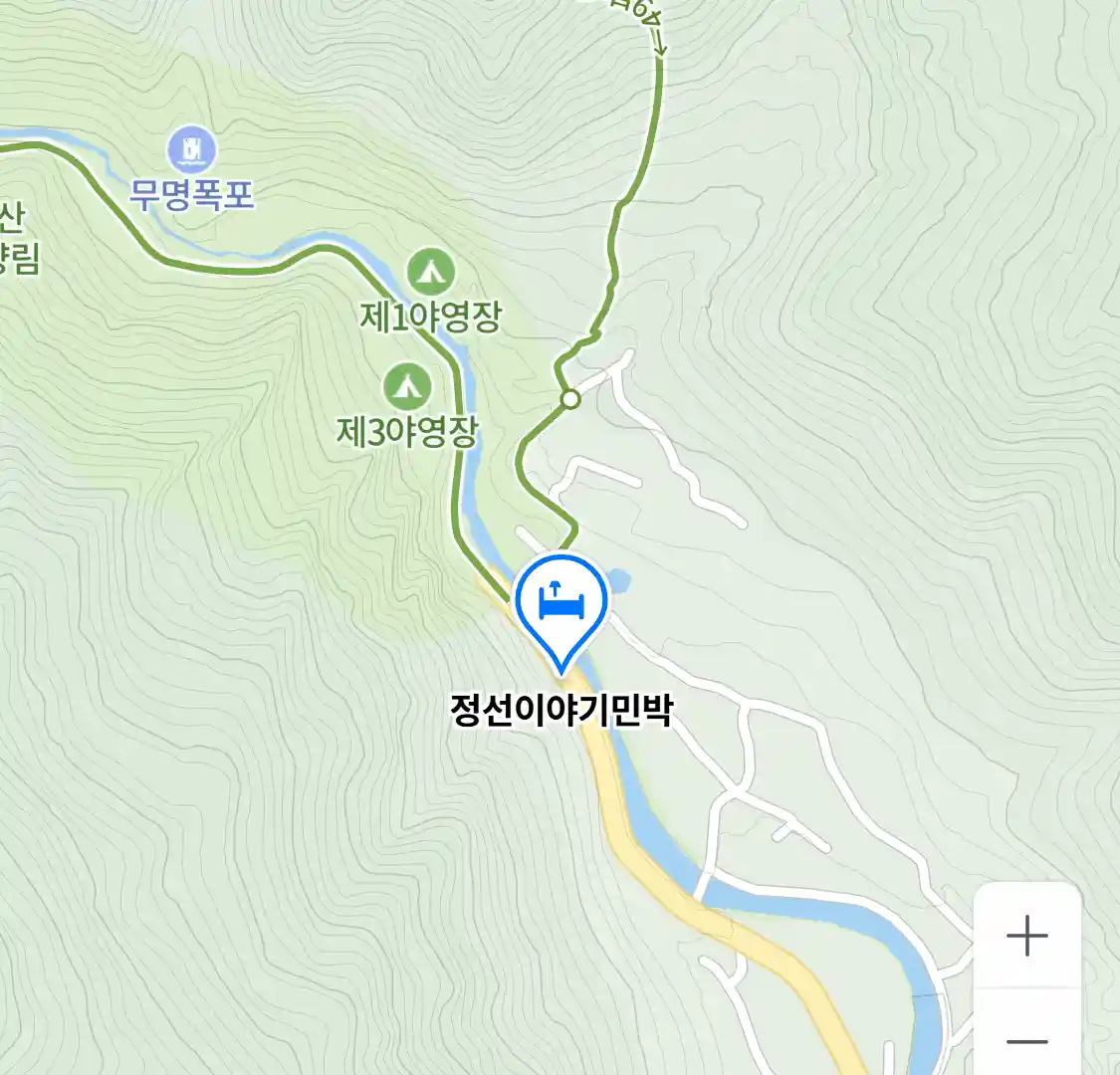
Task: Select the 제3야영장 campsite marker
Action: pyautogui.click(x=407, y=386)
